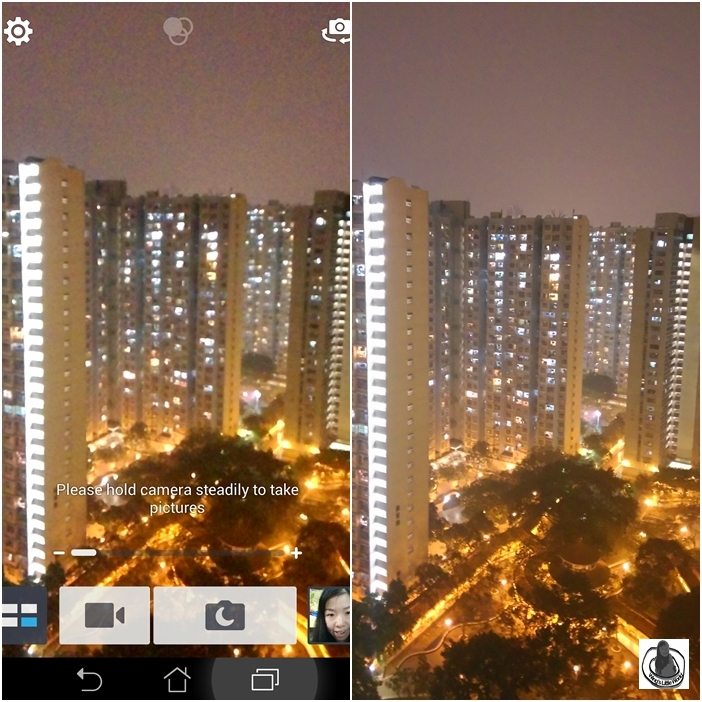Open the color effects filter icon

point(178,31)
